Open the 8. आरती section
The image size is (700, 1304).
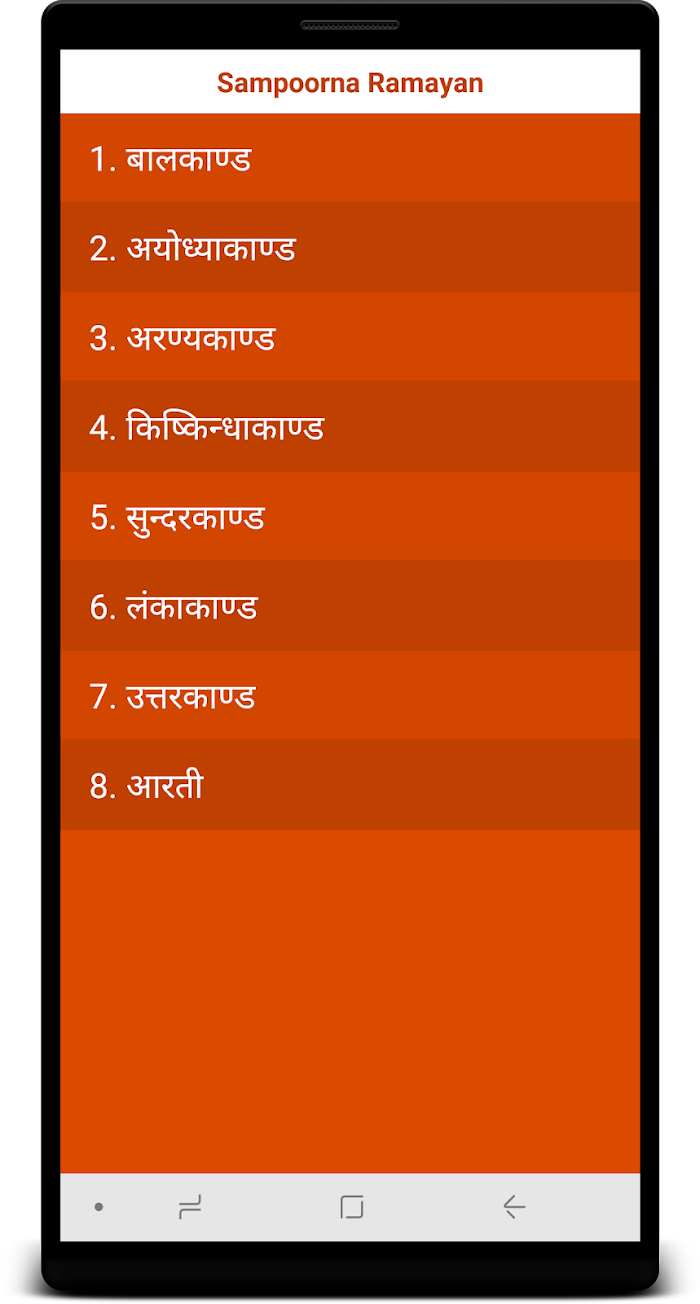[x=350, y=784]
